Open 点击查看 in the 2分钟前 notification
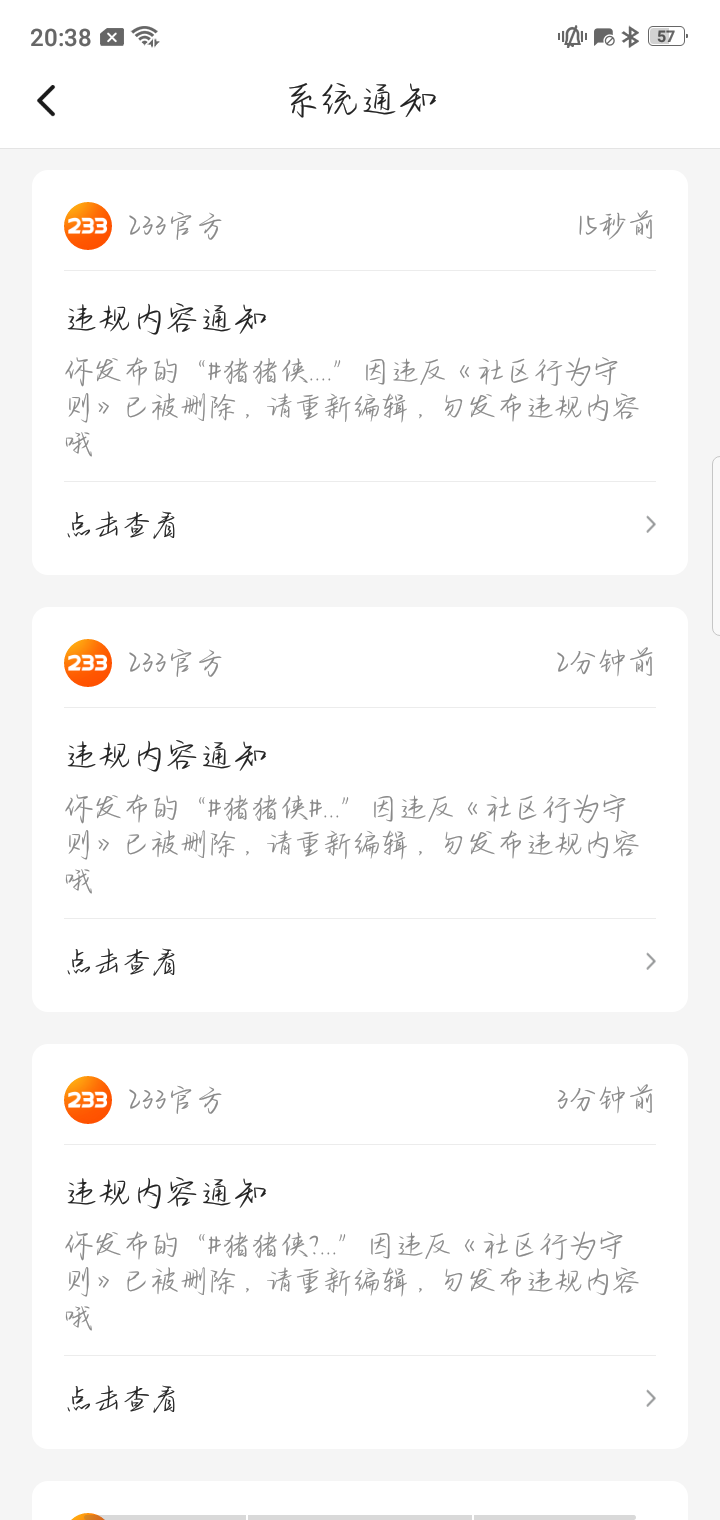 point(360,962)
